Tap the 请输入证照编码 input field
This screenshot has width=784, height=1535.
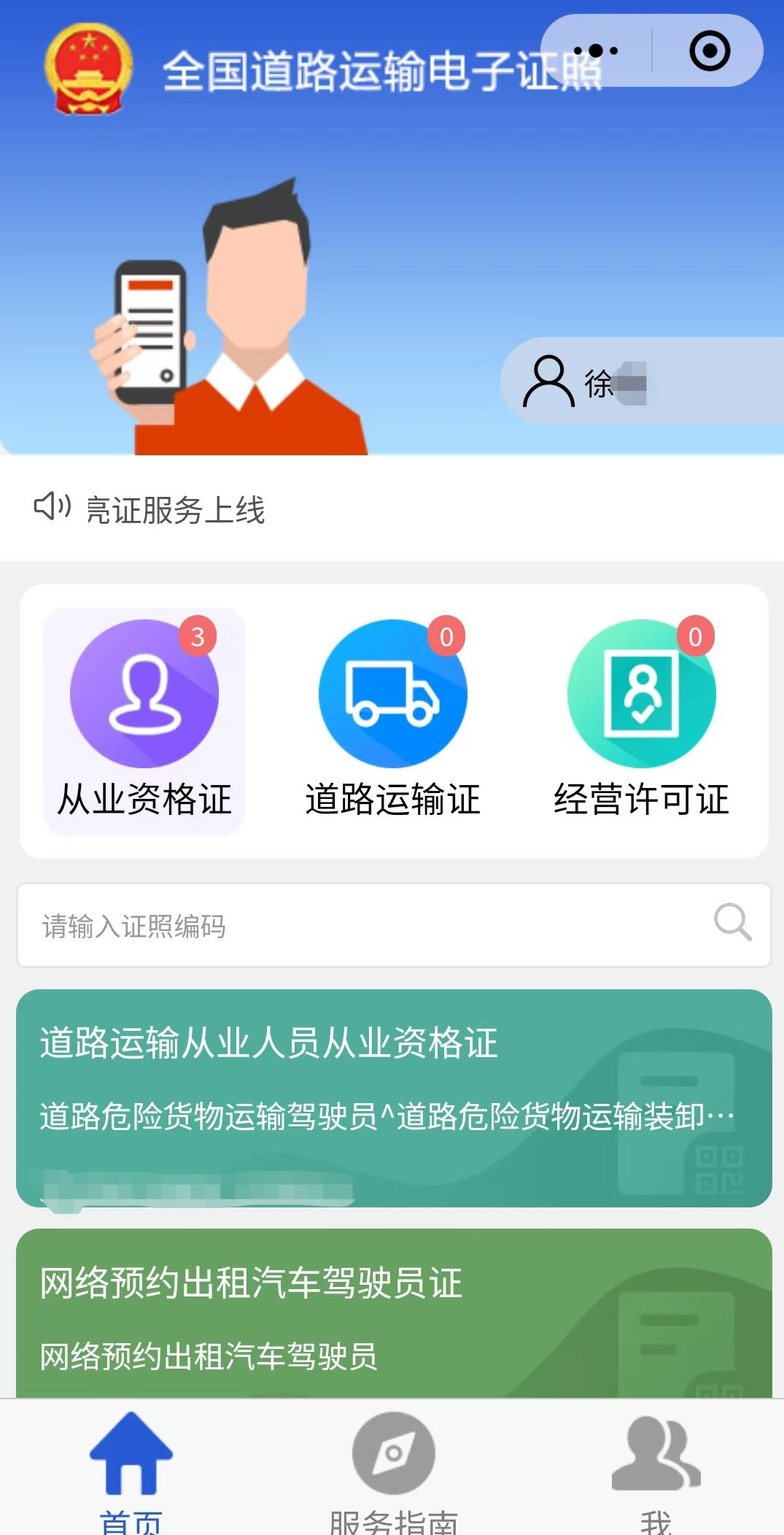point(365,925)
